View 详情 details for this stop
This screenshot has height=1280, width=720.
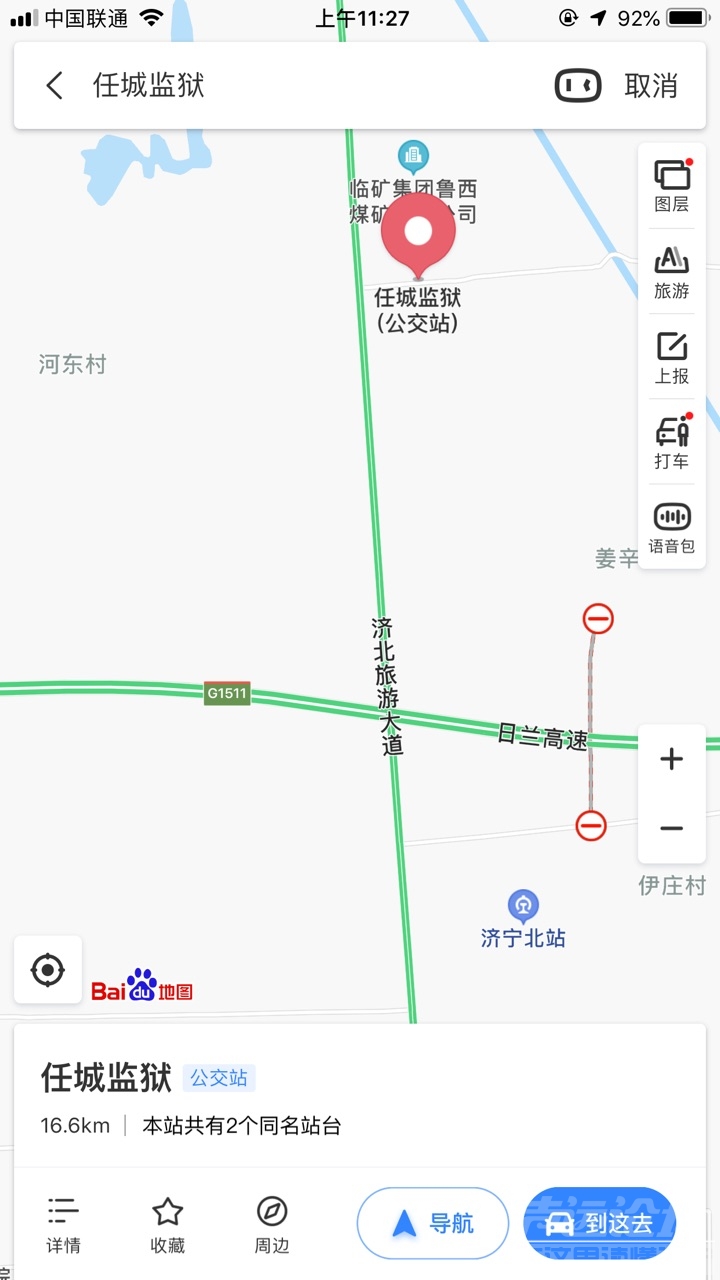(x=63, y=1224)
